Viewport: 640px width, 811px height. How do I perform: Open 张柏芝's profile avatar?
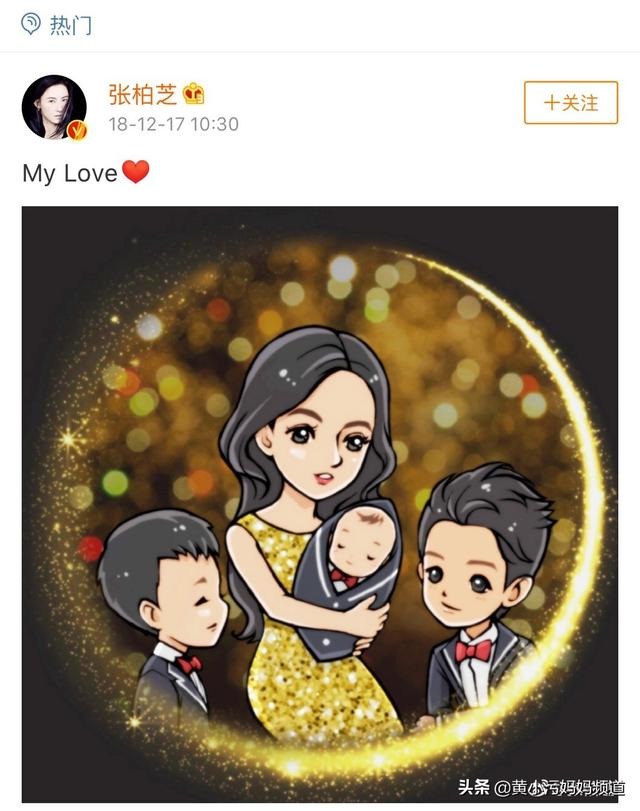point(54,106)
